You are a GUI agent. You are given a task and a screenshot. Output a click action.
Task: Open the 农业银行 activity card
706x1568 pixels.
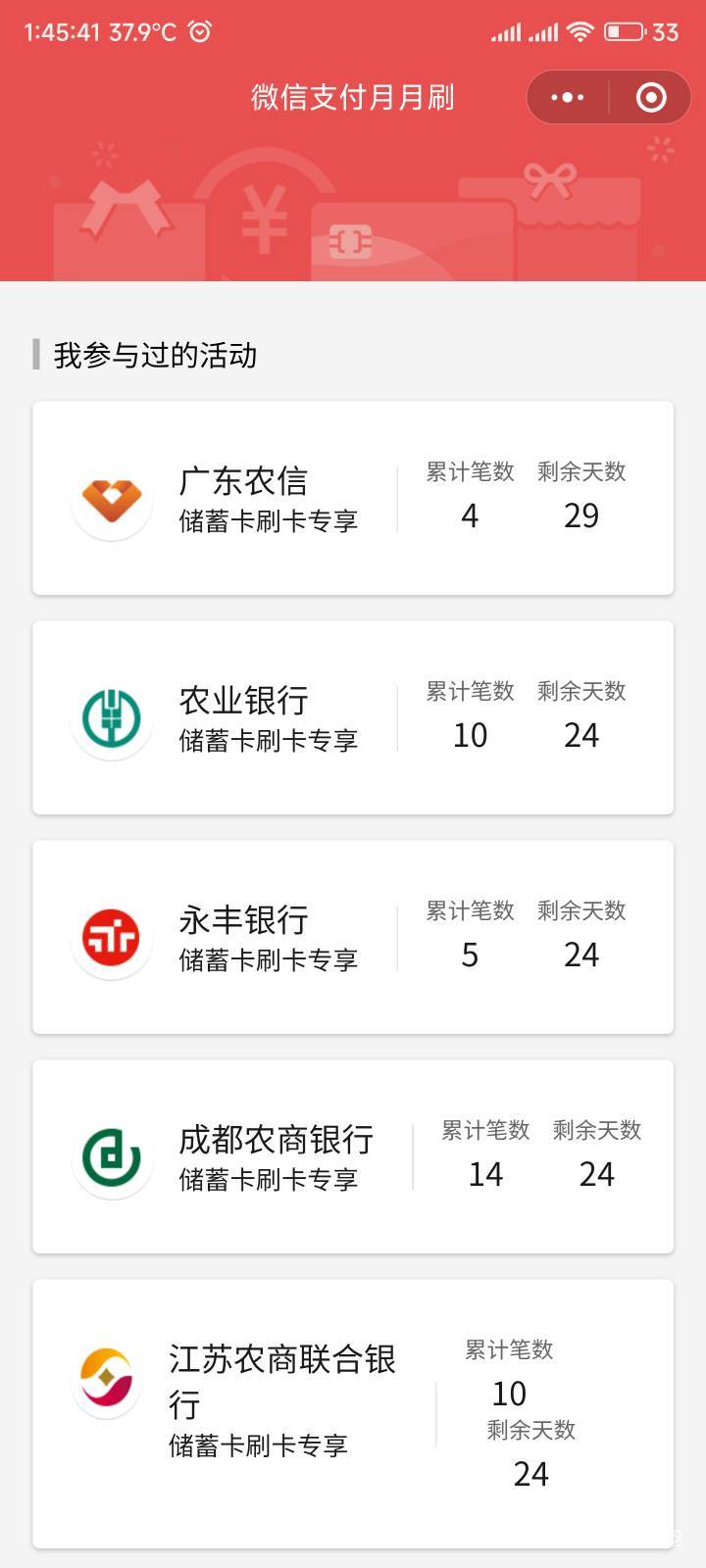[x=353, y=717]
